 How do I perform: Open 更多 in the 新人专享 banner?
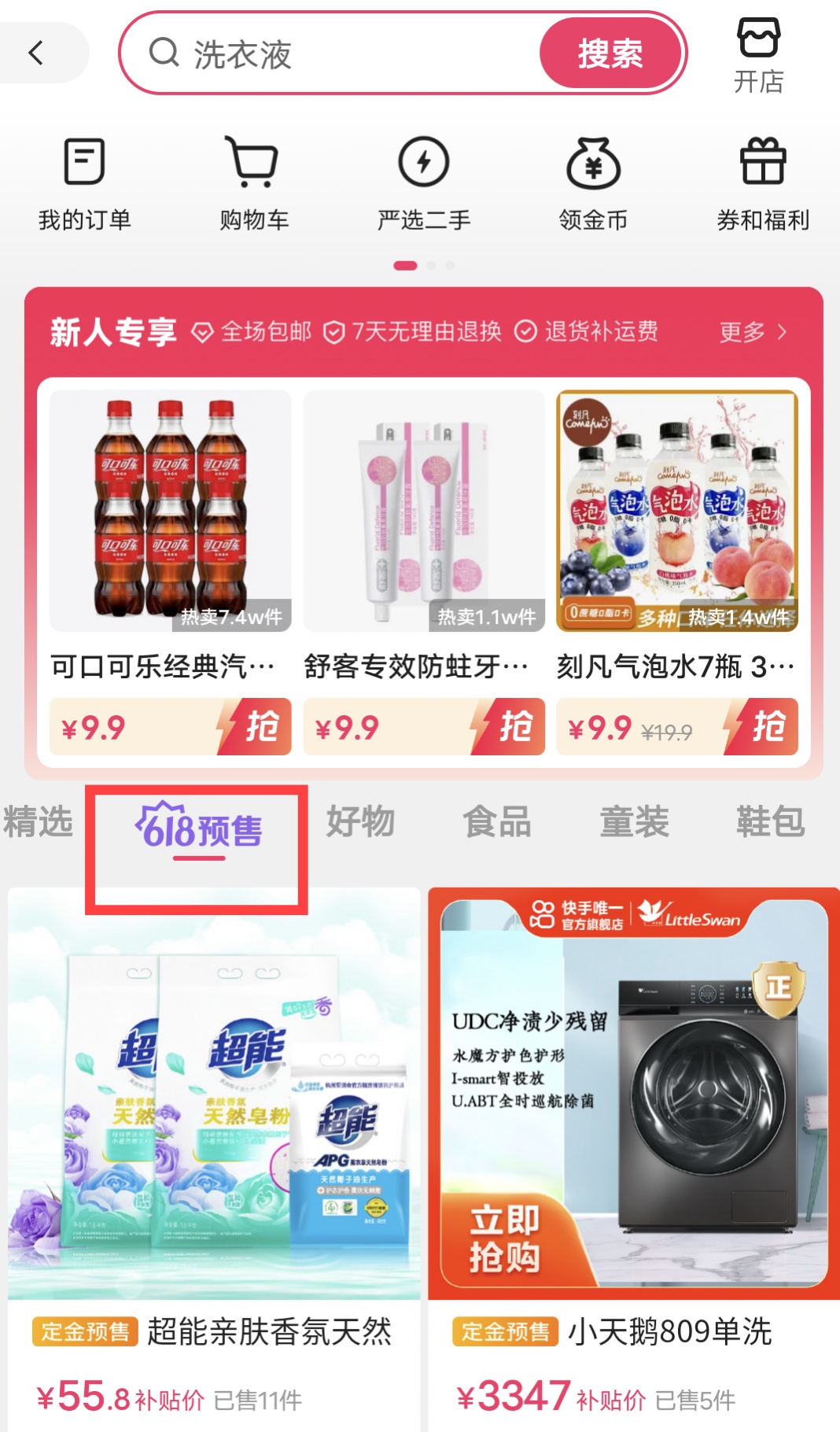pyautogui.click(x=752, y=332)
